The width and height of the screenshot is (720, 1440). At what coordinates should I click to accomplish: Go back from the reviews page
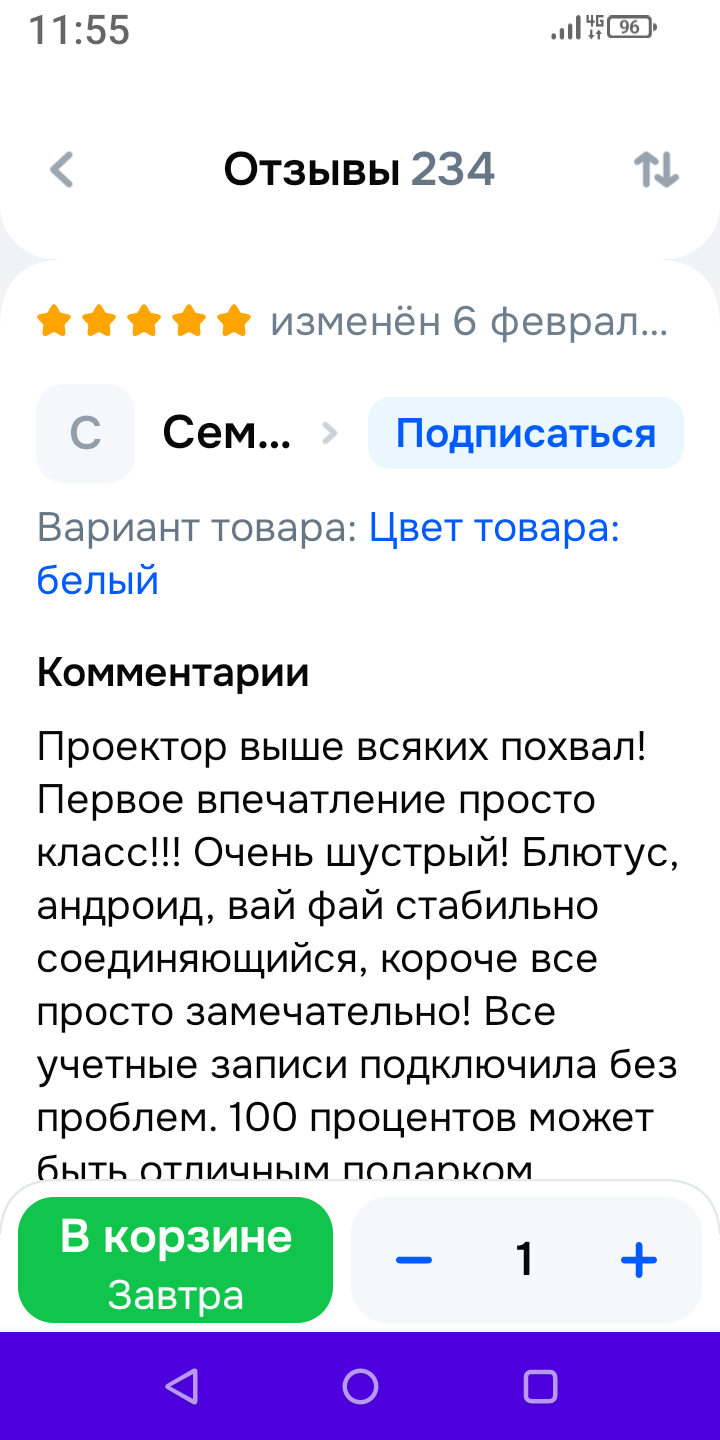point(62,170)
